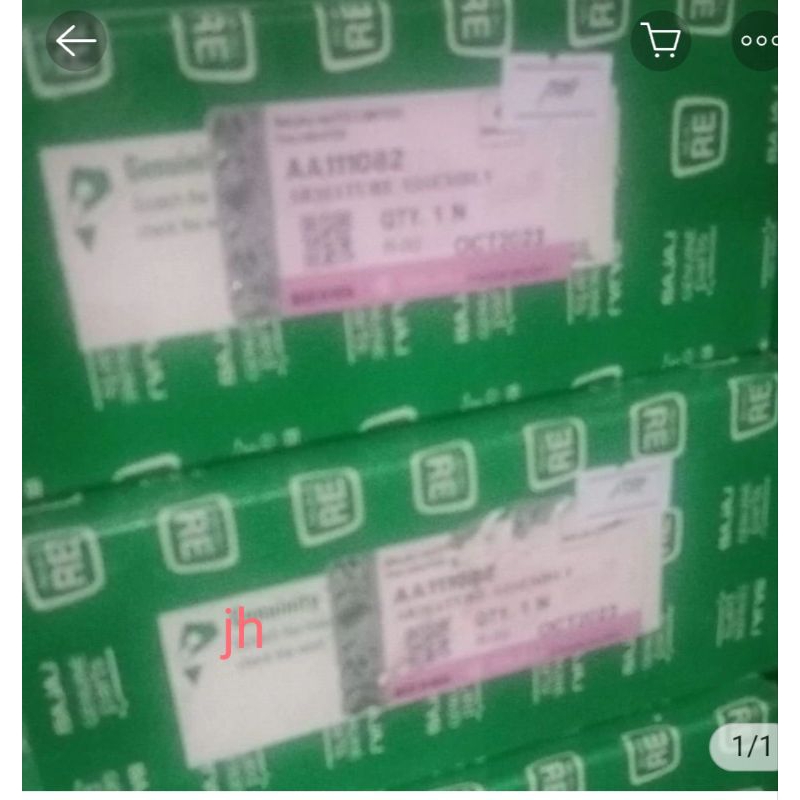The height and width of the screenshot is (800, 800).
Task: Open the shopping cart
Action: coord(661,41)
